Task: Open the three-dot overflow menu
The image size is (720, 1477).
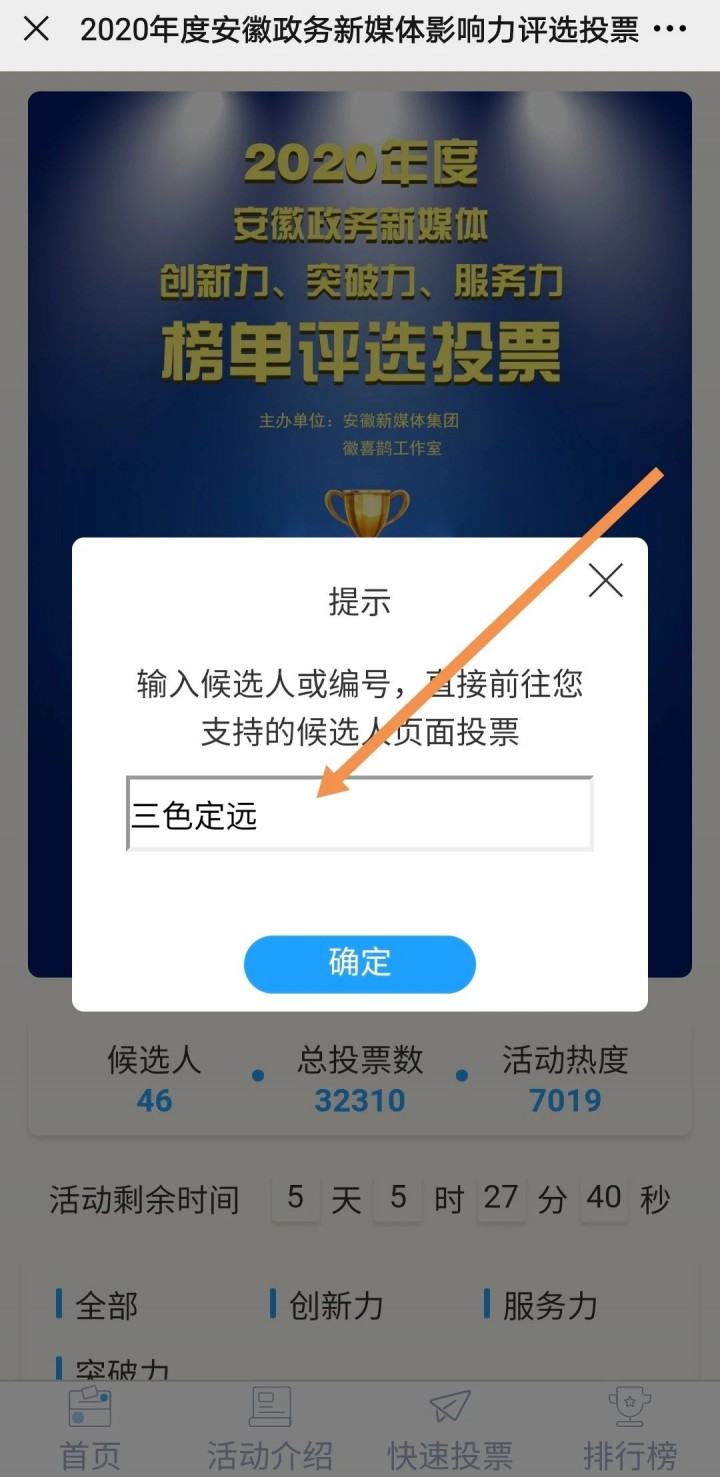Action: 669,30
